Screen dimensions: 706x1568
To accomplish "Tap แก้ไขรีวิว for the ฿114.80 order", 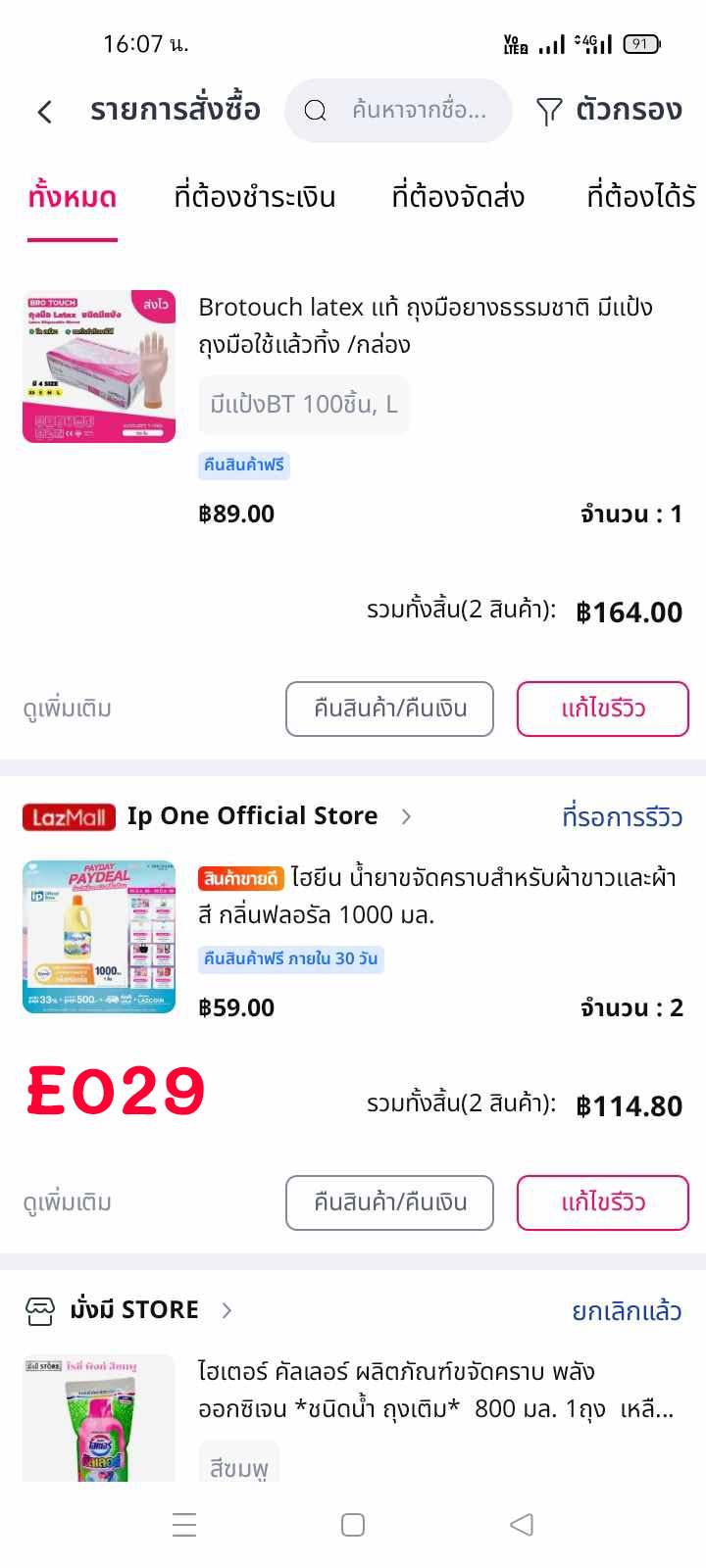I will [x=603, y=1202].
